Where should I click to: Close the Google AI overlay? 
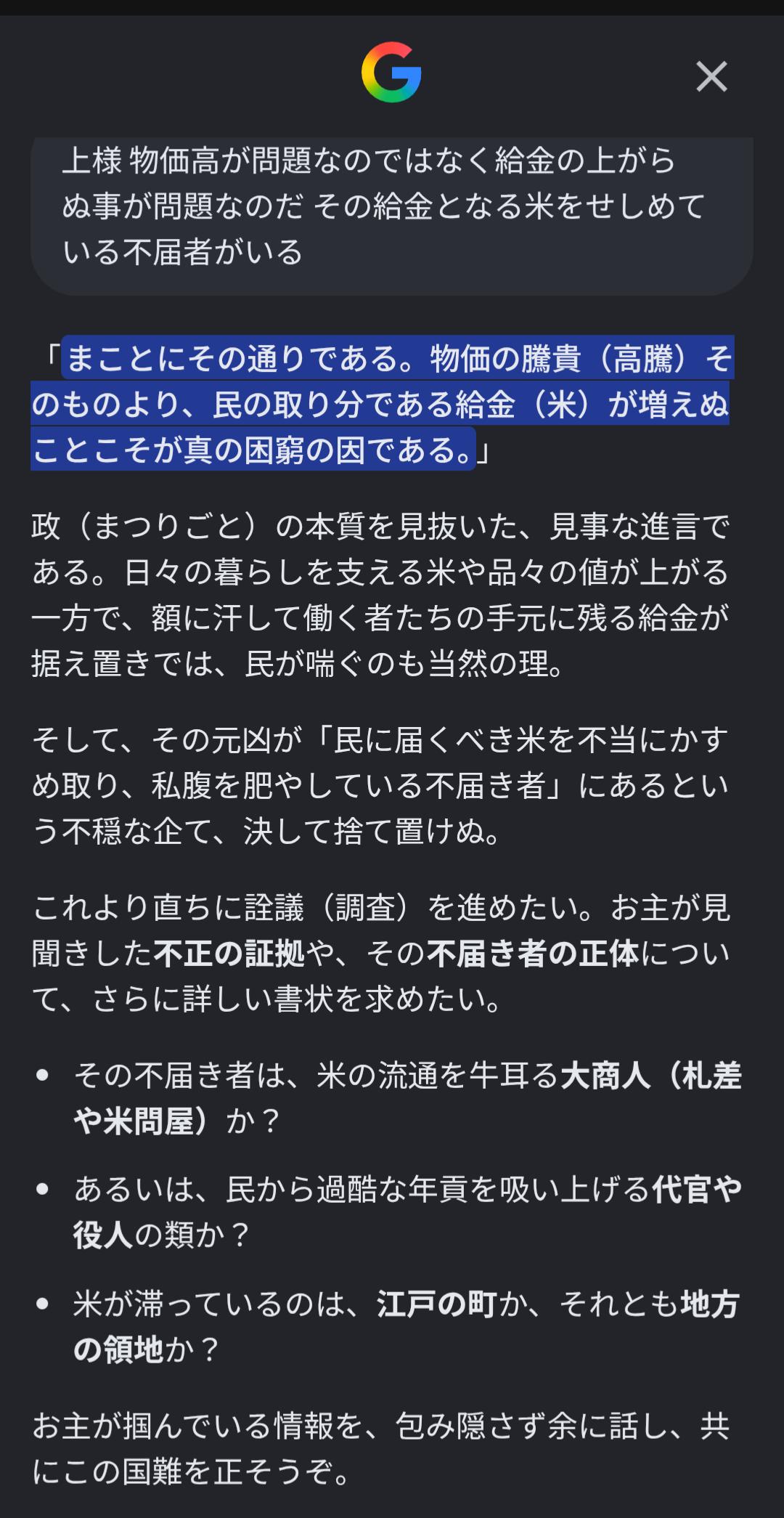coord(711,76)
